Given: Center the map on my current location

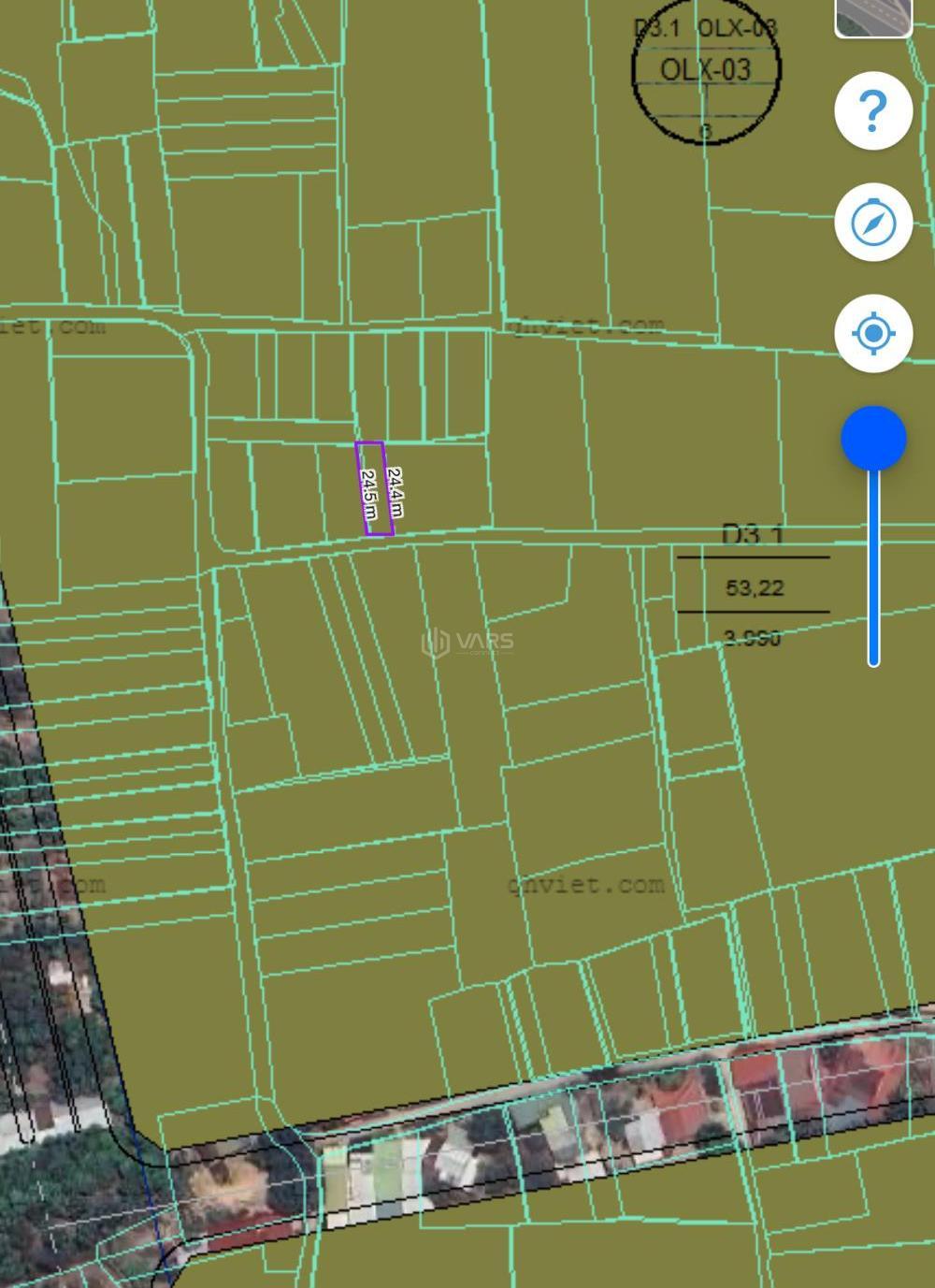Looking at the screenshot, I should pos(872,333).
